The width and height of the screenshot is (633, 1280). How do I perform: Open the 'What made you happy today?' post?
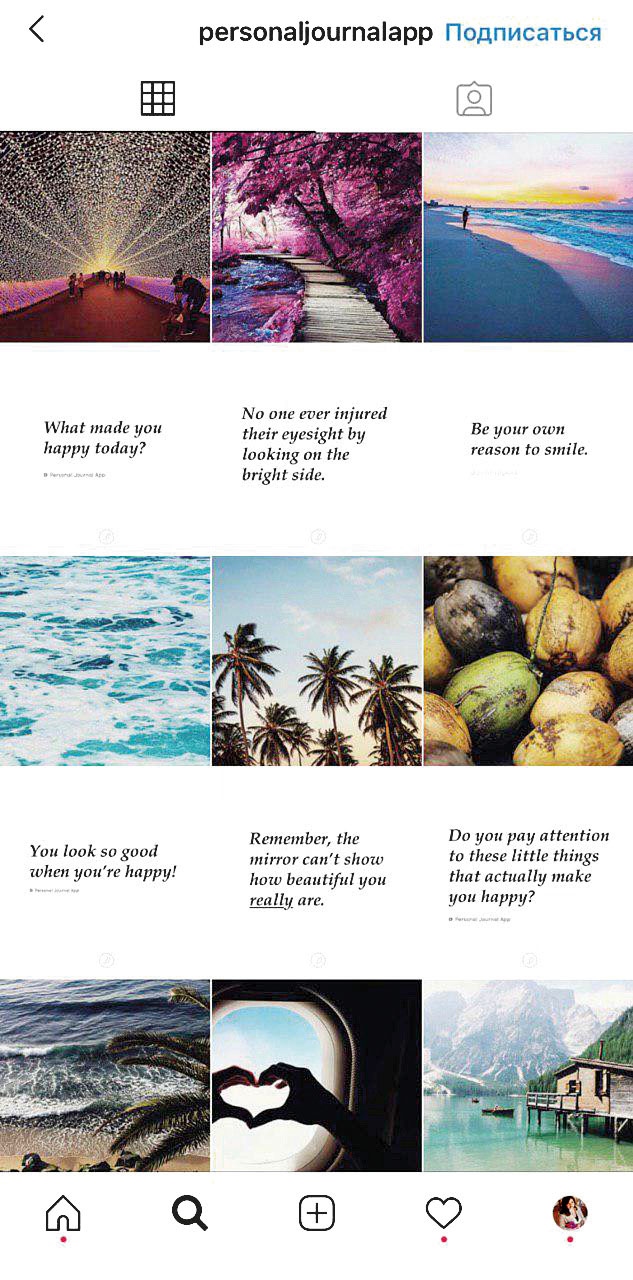pos(105,448)
